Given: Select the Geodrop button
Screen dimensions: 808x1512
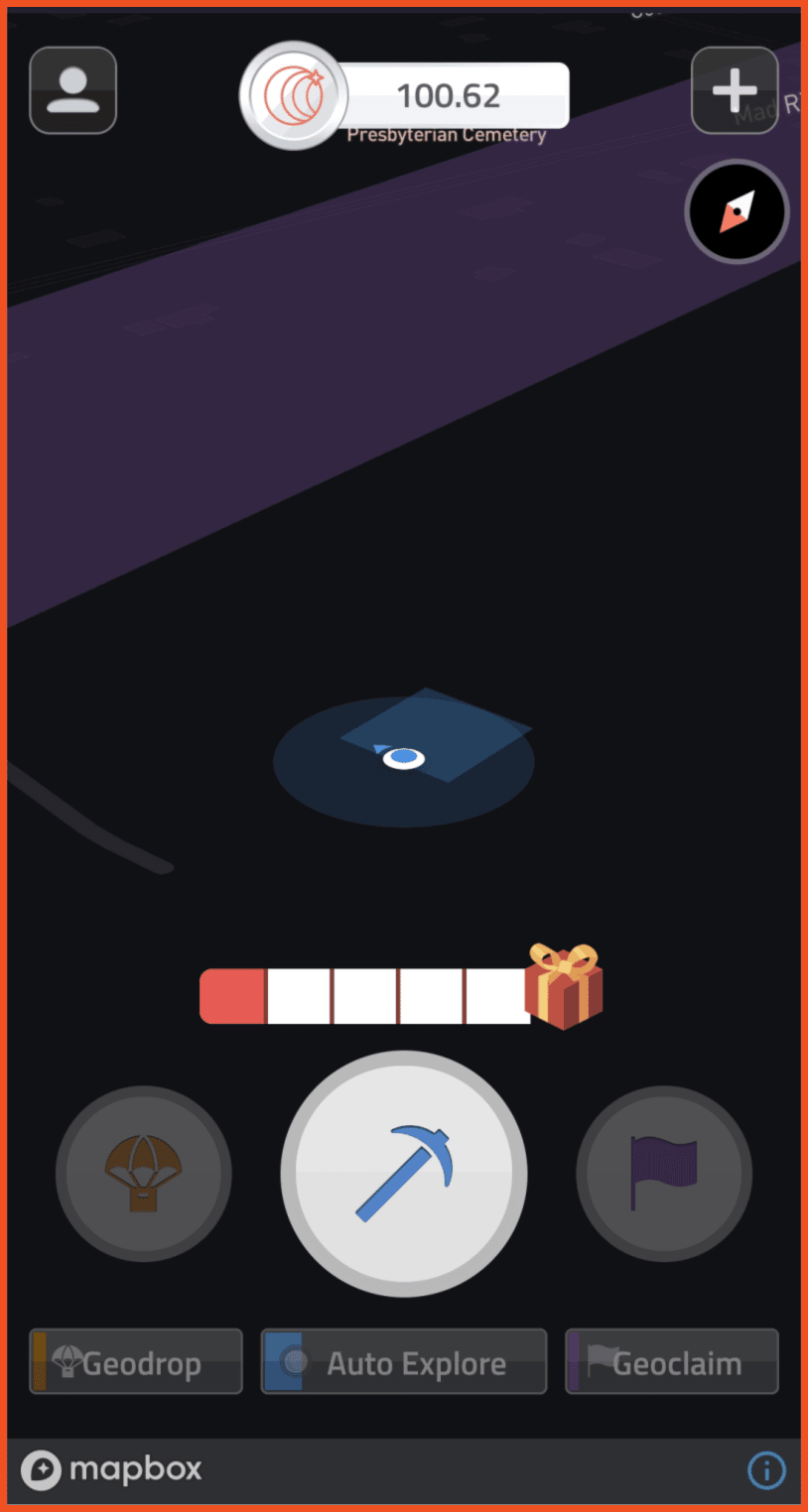Looking at the screenshot, I should (136, 1361).
